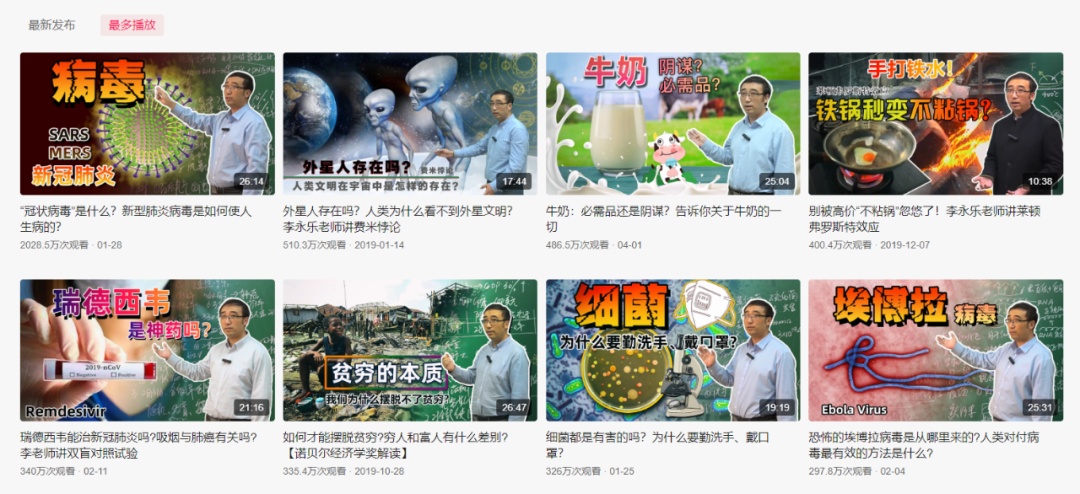Tap the title 如何才能摆脱贫穷

395,445
